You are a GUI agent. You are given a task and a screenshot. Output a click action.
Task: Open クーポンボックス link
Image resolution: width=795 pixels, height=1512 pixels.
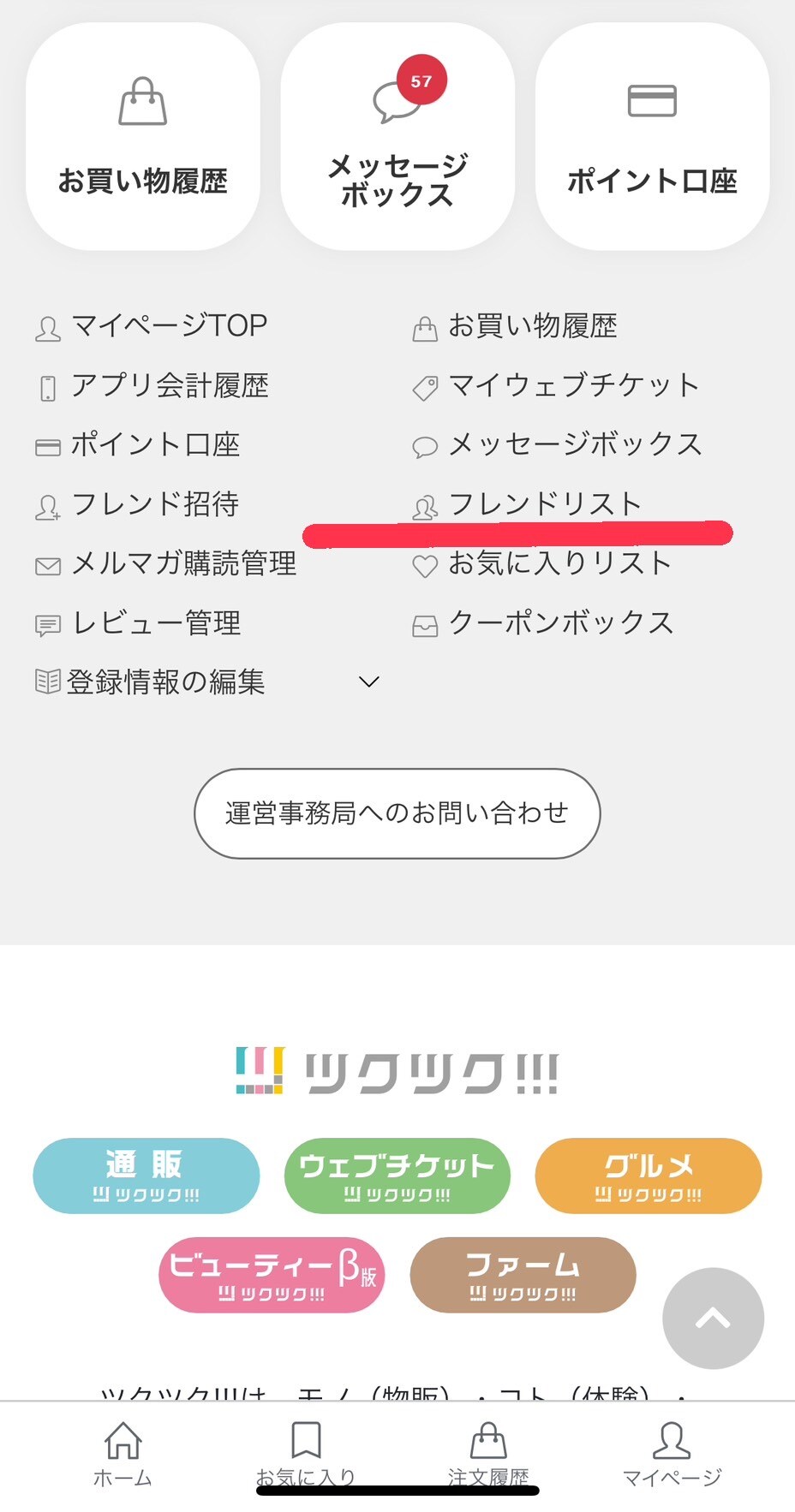[x=561, y=623]
